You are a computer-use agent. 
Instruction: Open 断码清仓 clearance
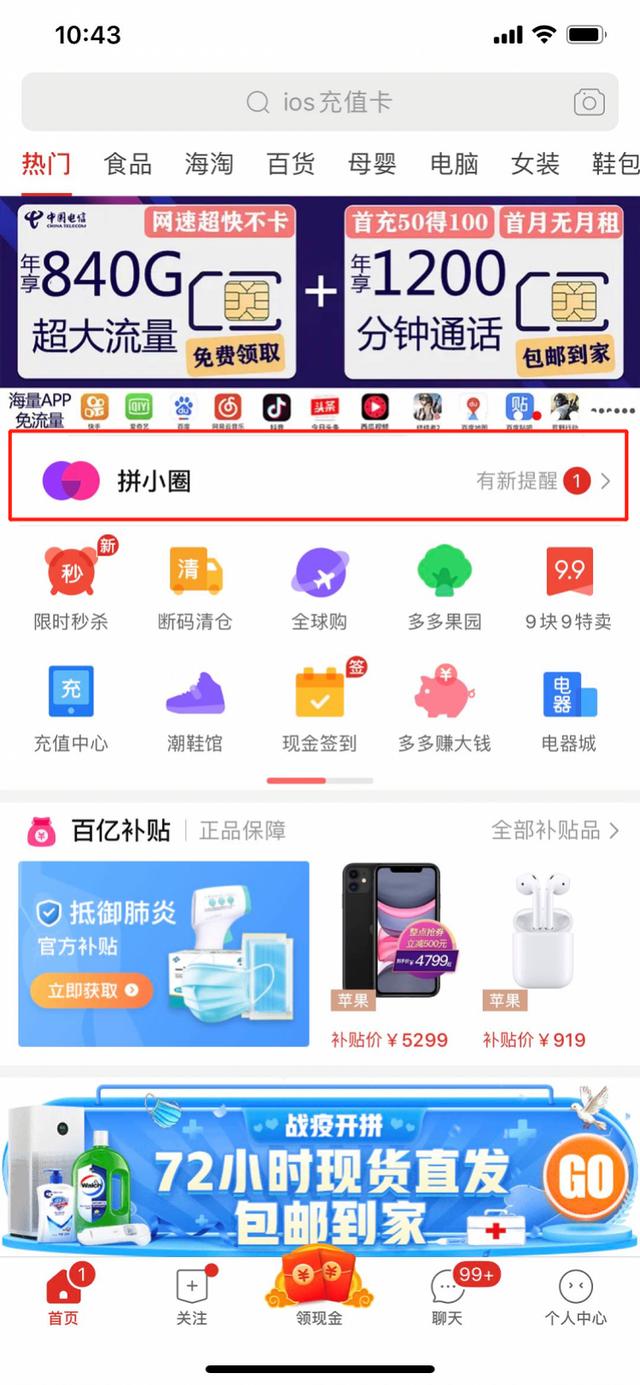(x=195, y=590)
